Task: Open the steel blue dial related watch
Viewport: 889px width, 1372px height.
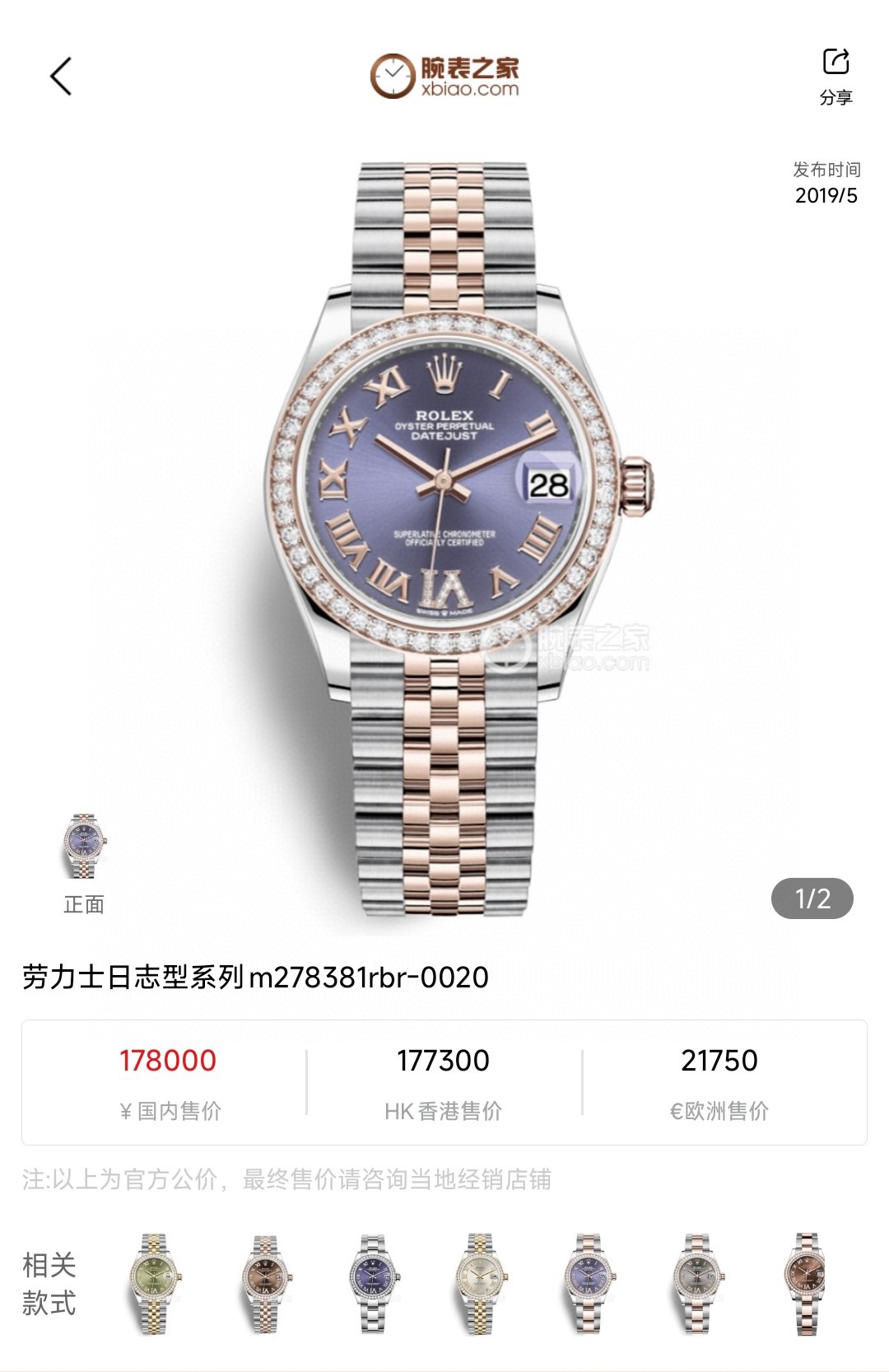Action: (373, 1283)
